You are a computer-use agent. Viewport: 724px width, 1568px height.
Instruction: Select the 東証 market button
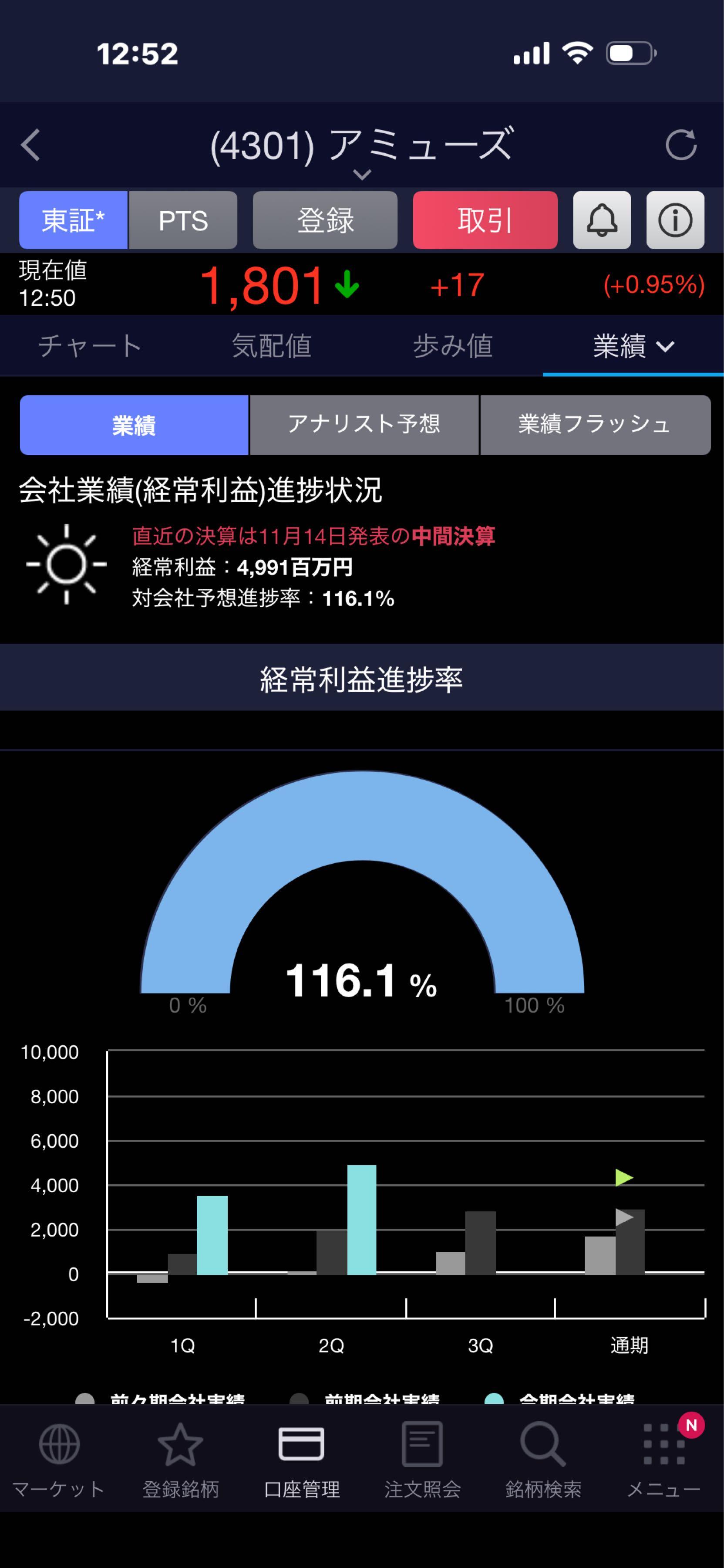pyautogui.click(x=74, y=220)
